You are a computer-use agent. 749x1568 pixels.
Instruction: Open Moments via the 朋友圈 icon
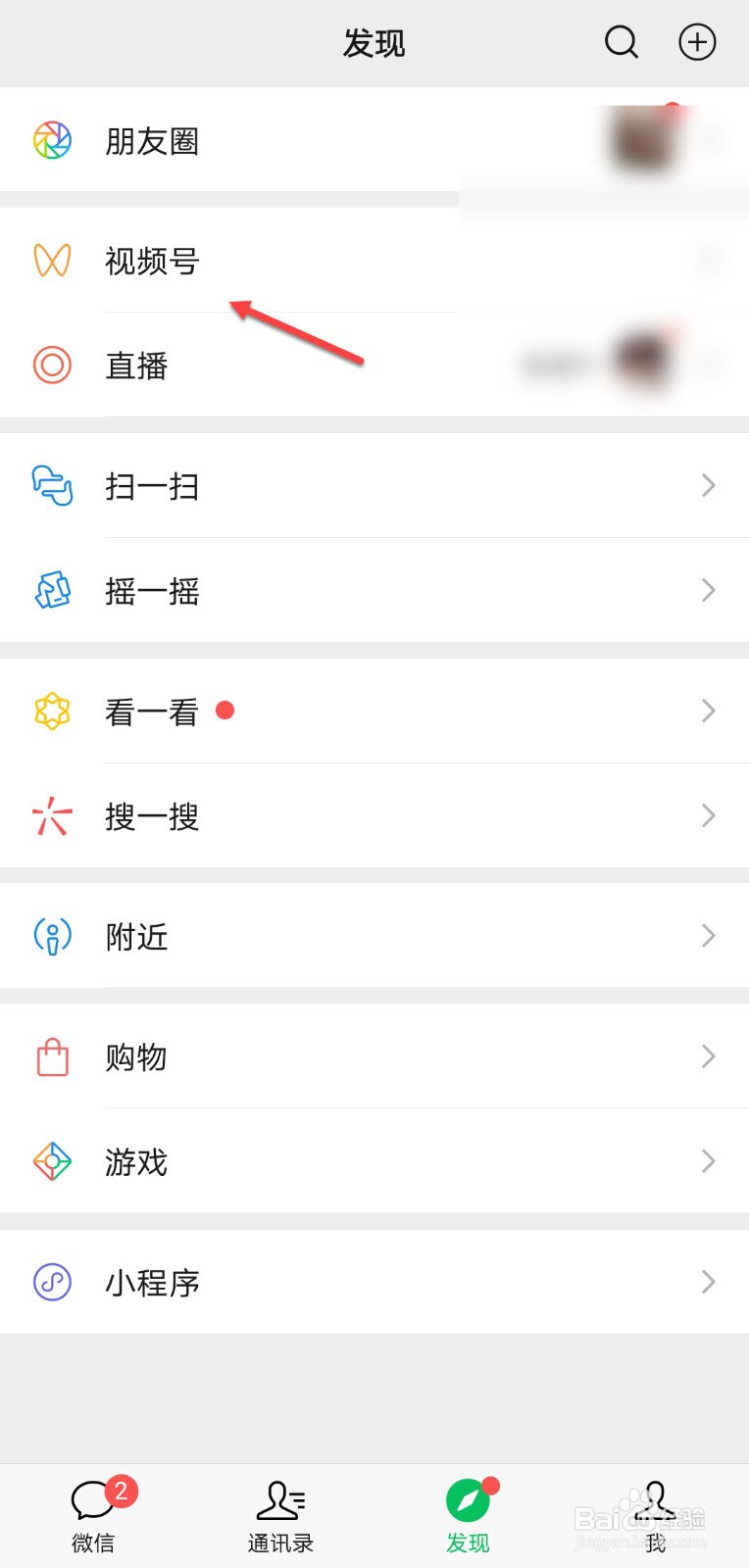52,140
